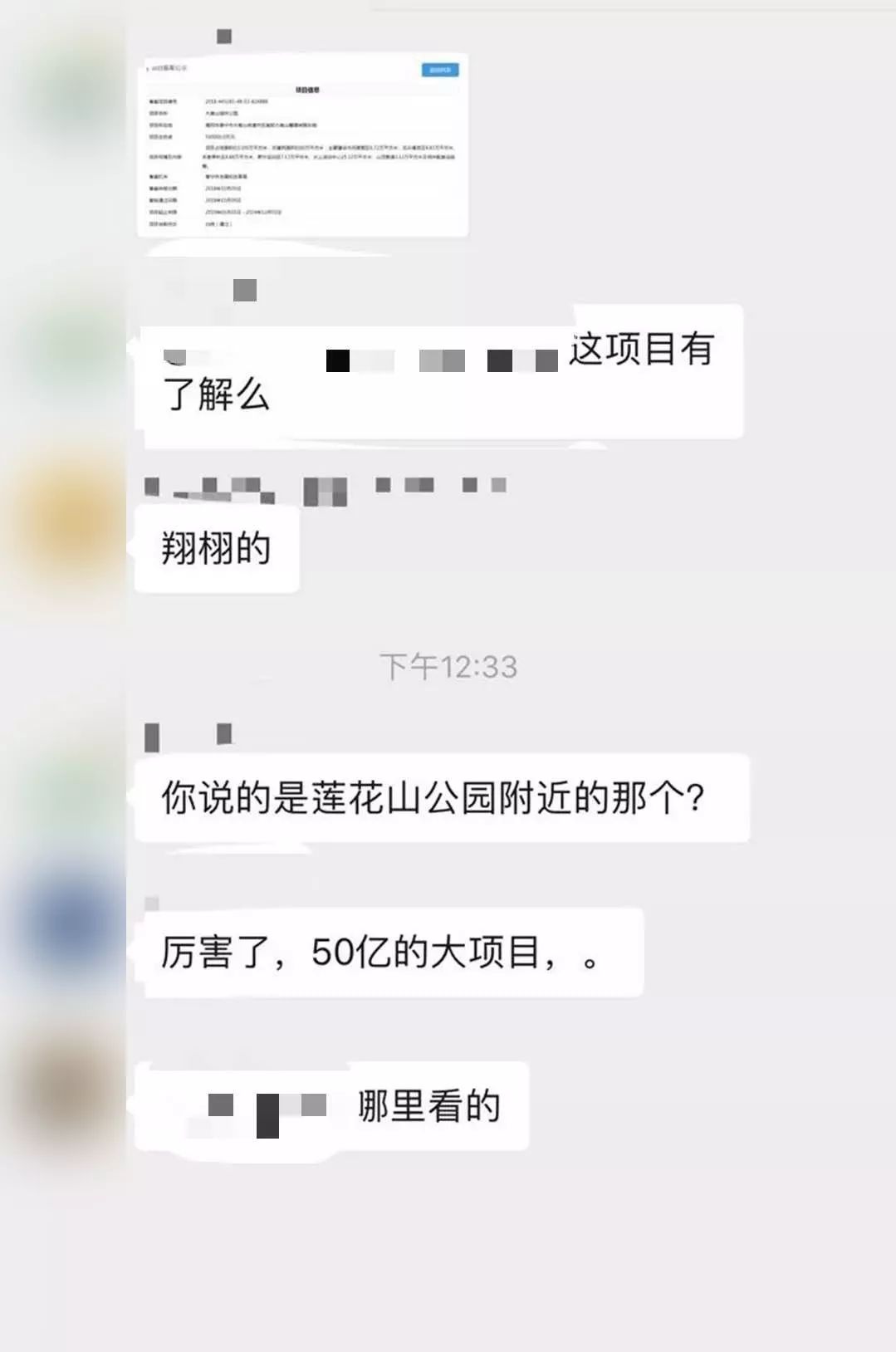Image resolution: width=896 pixels, height=1352 pixels.
Task: Open the shared project info image
Action: (x=303, y=146)
